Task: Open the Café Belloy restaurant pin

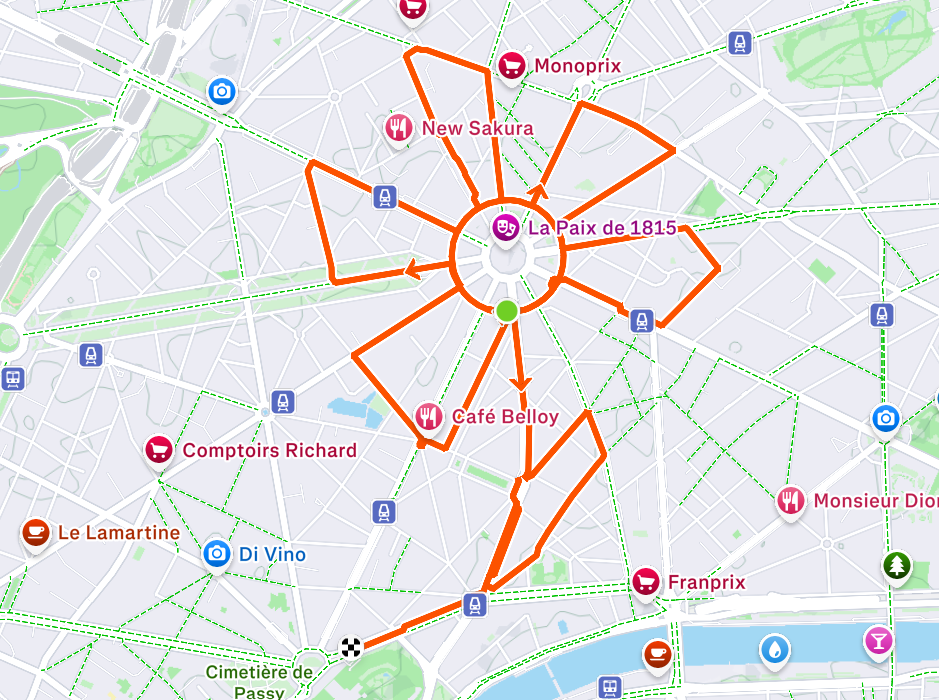Action: [x=429, y=416]
